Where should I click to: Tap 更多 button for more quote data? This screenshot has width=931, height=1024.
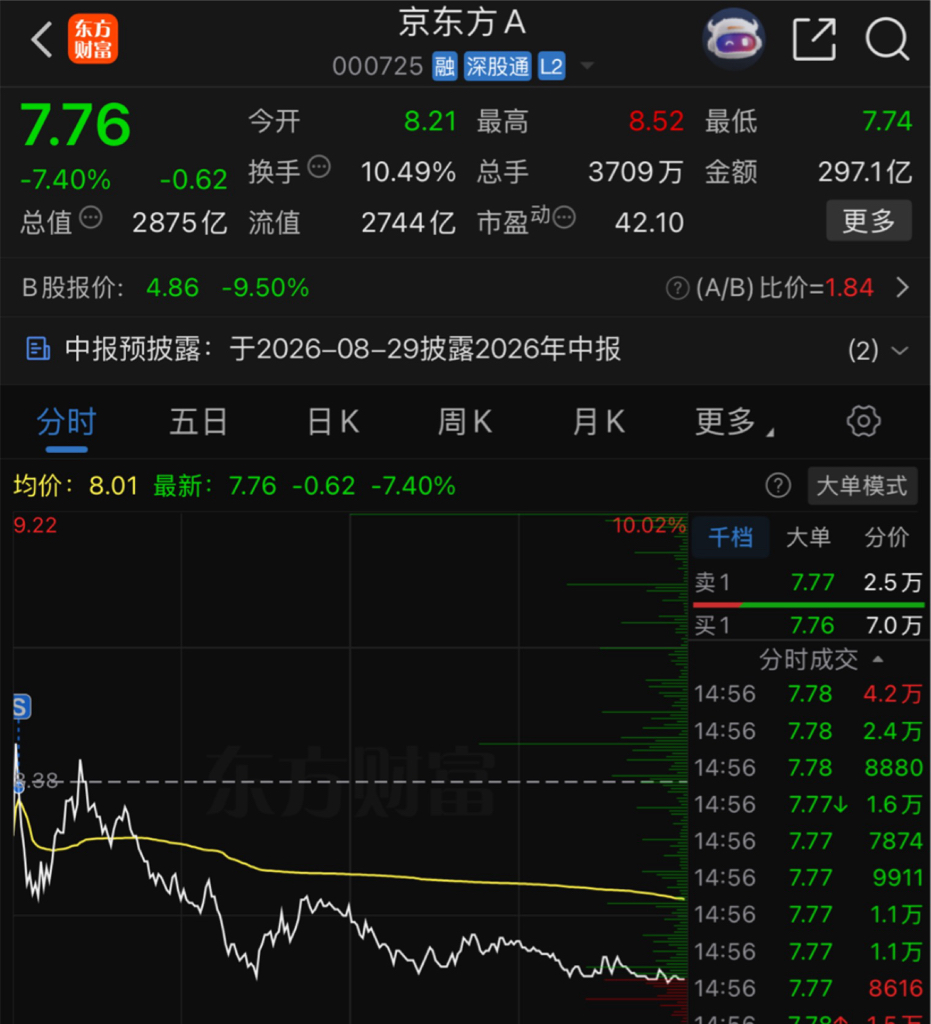[868, 221]
